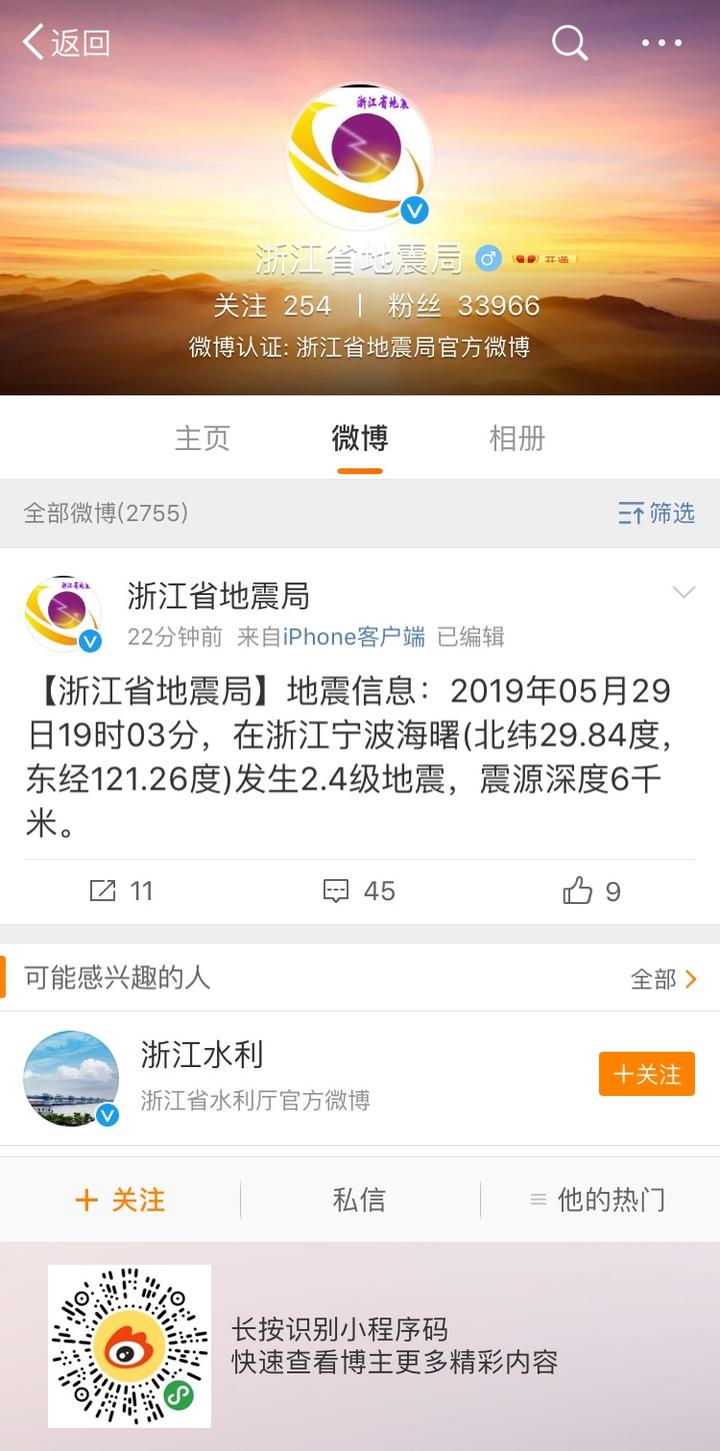Tap the 浙江省地震局 profile avatar
This screenshot has width=720, height=1451.
(360, 155)
